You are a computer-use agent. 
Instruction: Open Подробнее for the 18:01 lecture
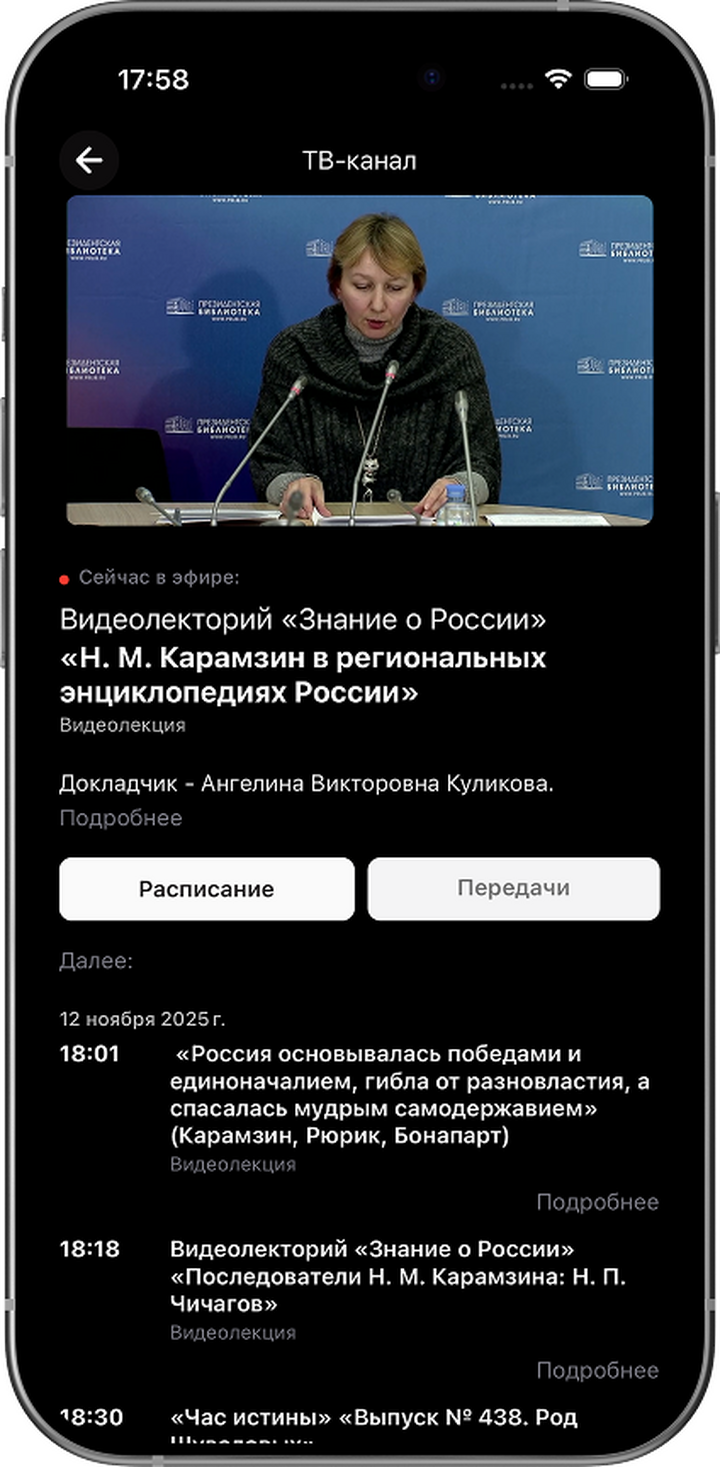(x=597, y=1202)
